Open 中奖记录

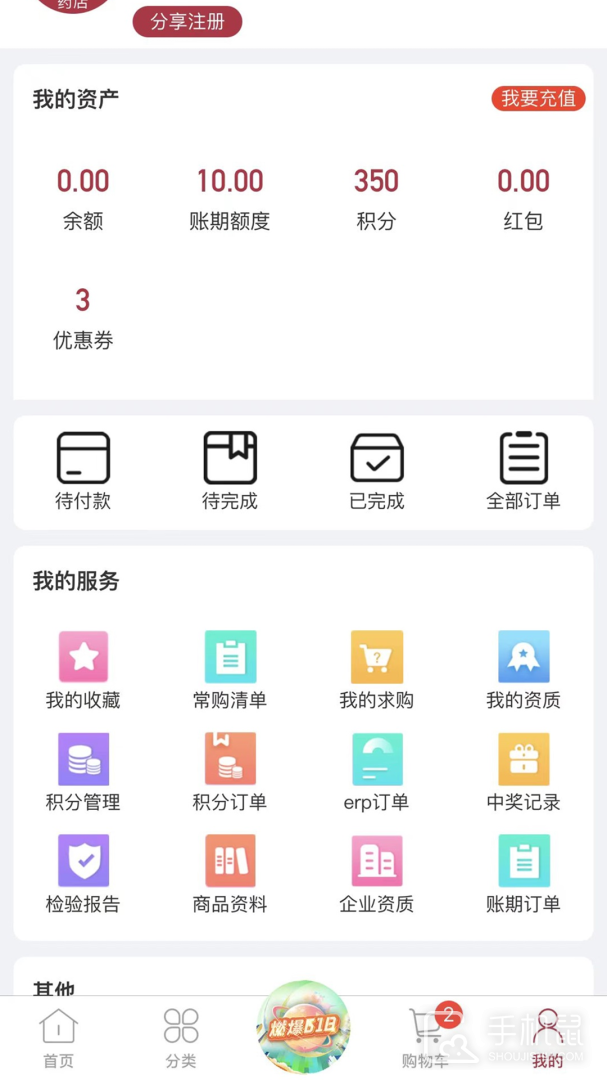tap(523, 772)
